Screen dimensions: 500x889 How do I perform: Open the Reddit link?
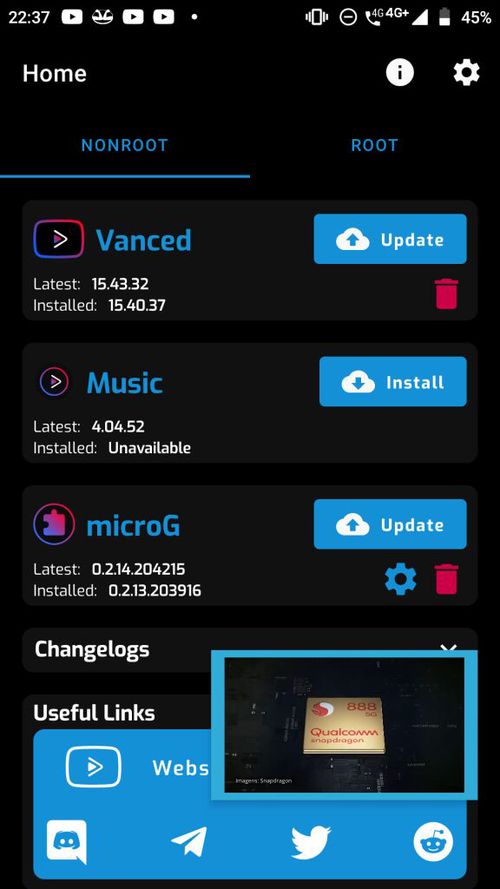pos(433,842)
